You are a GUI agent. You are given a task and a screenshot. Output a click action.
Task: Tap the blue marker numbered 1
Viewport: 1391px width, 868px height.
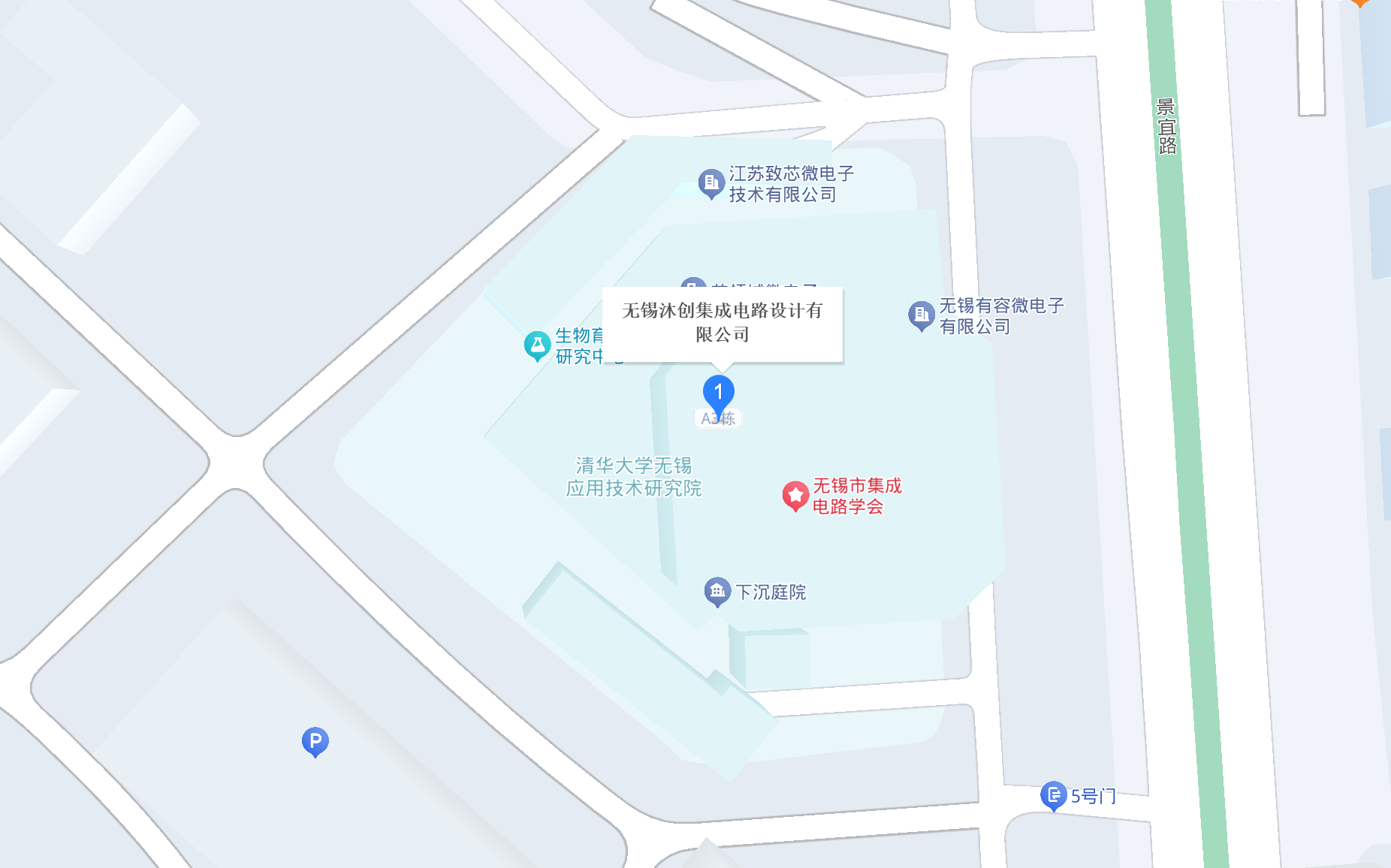718,392
